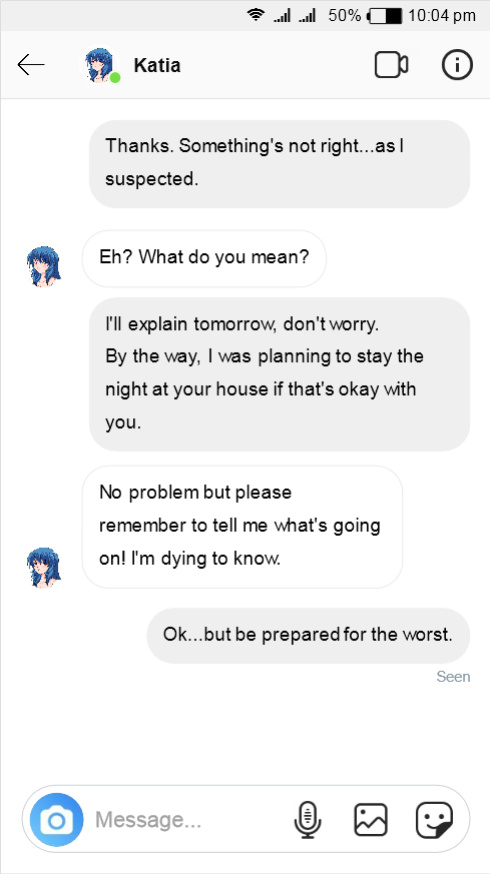Open the sticker picker
Screen dimensions: 490x874
(x=434, y=820)
